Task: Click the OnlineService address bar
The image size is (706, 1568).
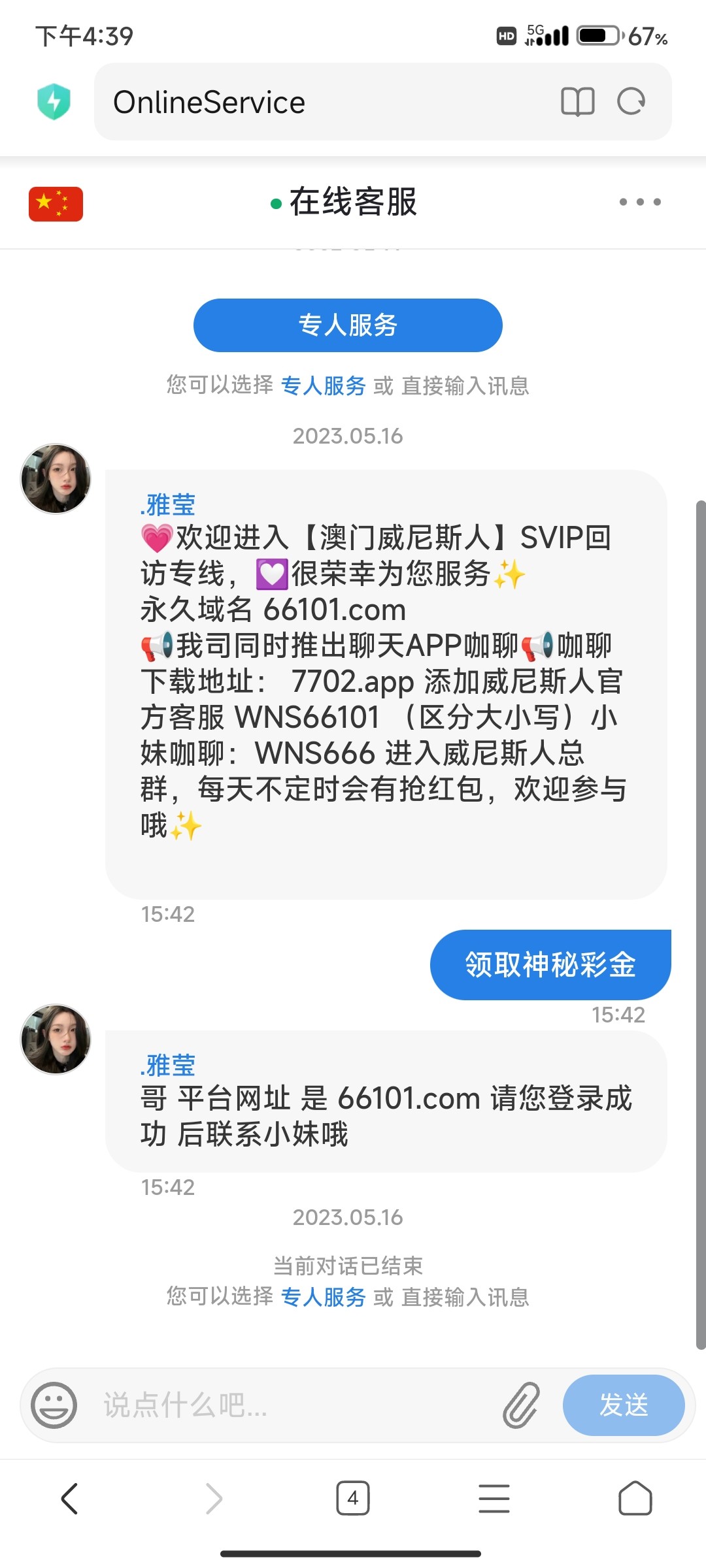Action: point(294,102)
